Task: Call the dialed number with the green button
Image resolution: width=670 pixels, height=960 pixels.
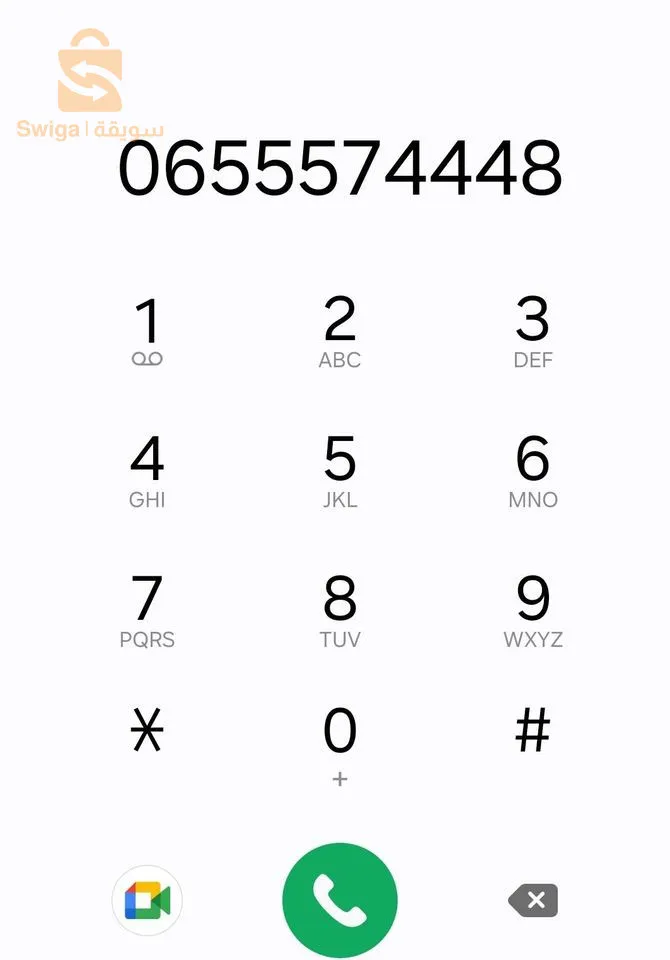Action: pos(340,900)
